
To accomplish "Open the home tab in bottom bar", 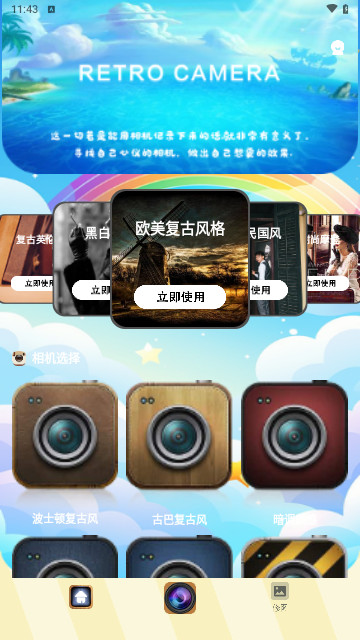I will click(80, 597).
